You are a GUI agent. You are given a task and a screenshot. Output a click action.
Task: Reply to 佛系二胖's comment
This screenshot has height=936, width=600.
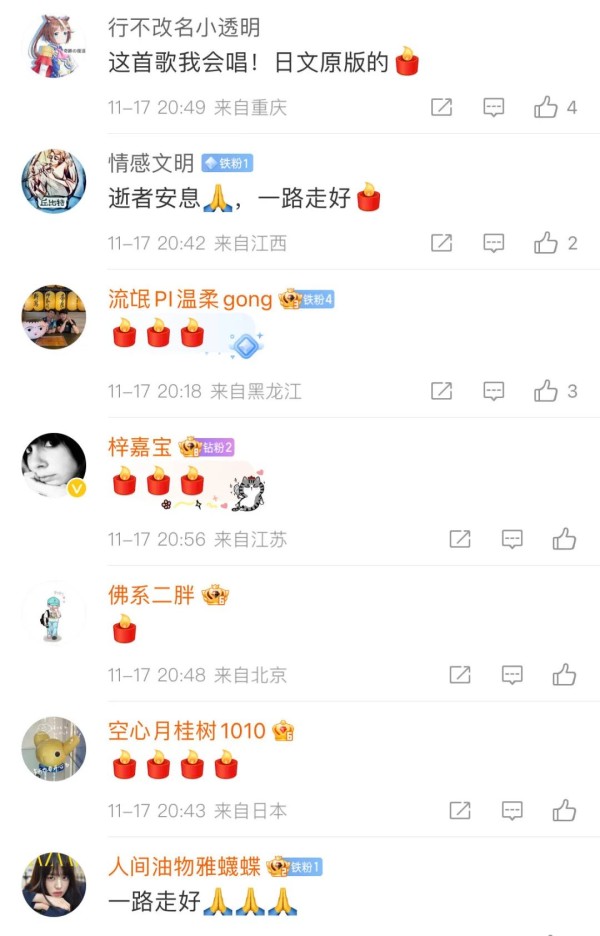[x=512, y=675]
